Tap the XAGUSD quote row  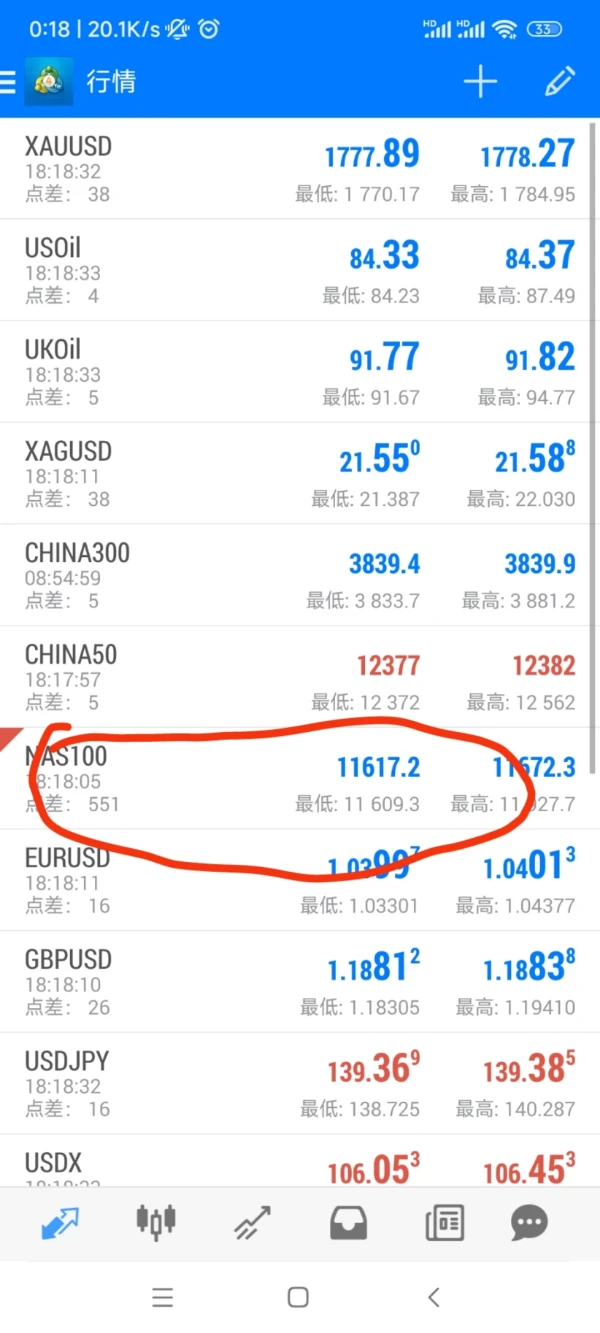point(300,474)
